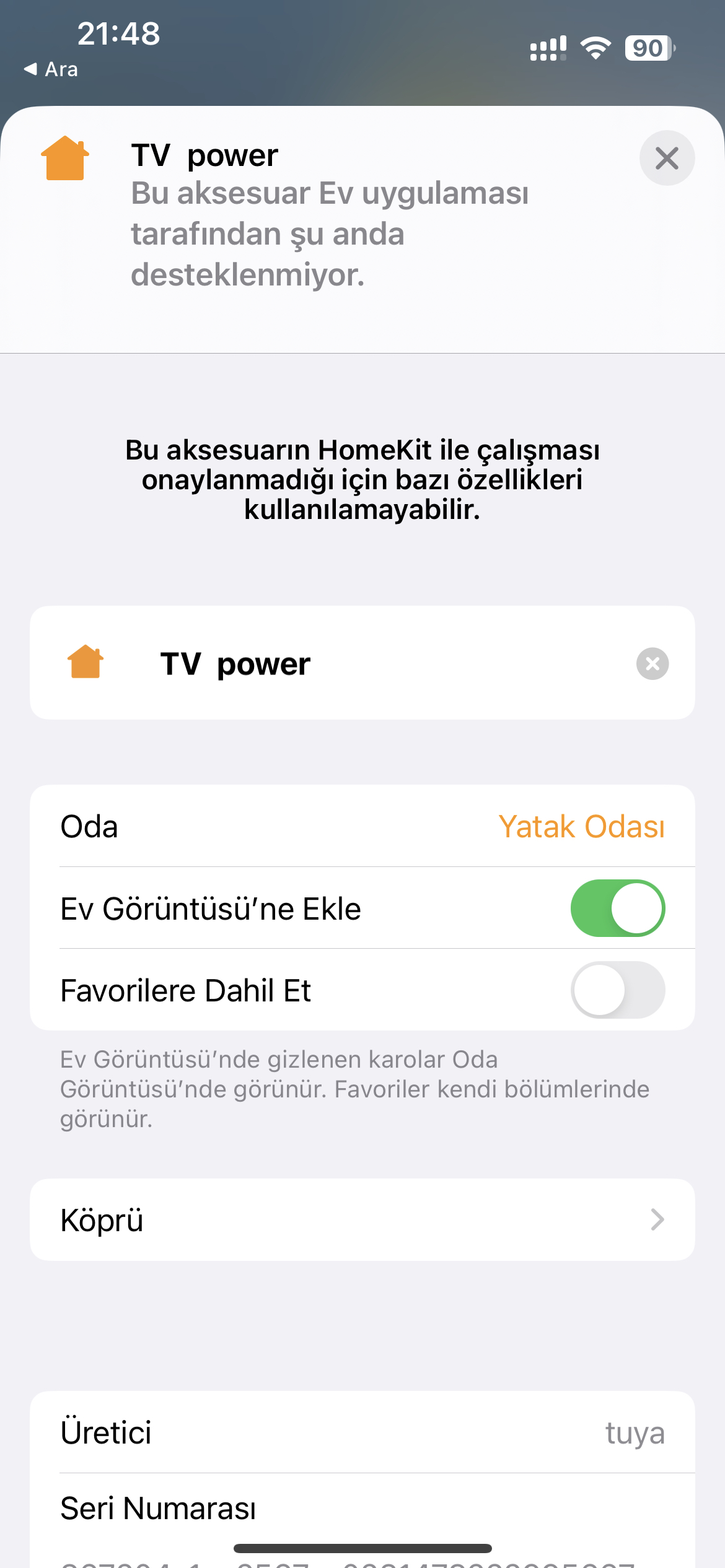Open the Köprü settings row
Image resolution: width=725 pixels, height=1568 pixels.
pos(362,1220)
